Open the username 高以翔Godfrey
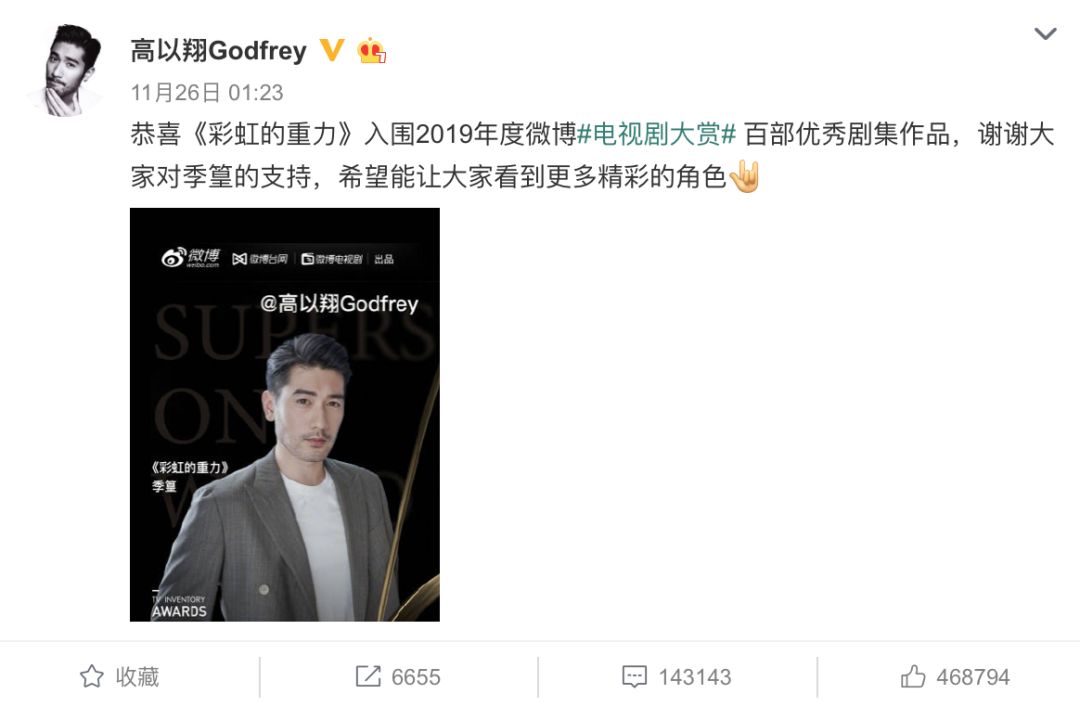The image size is (1080, 707). coord(218,50)
